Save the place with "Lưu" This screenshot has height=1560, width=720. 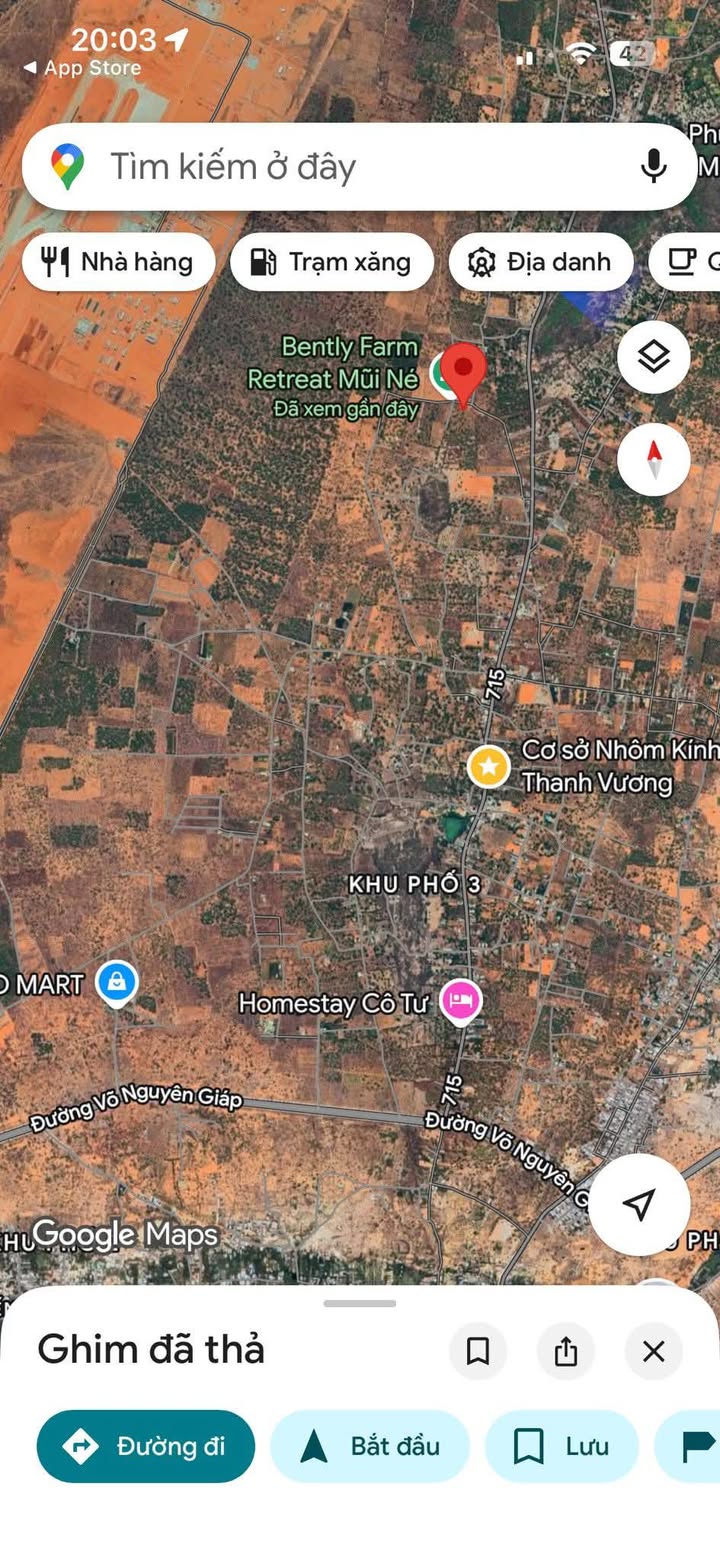[561, 1446]
